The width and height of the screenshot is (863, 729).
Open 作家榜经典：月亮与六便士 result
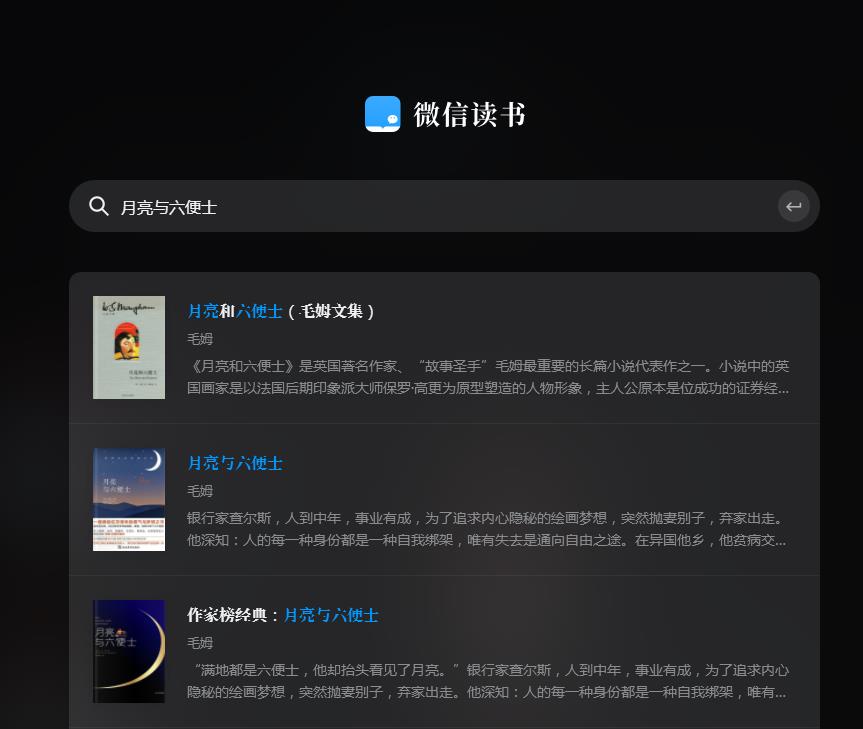tap(283, 615)
